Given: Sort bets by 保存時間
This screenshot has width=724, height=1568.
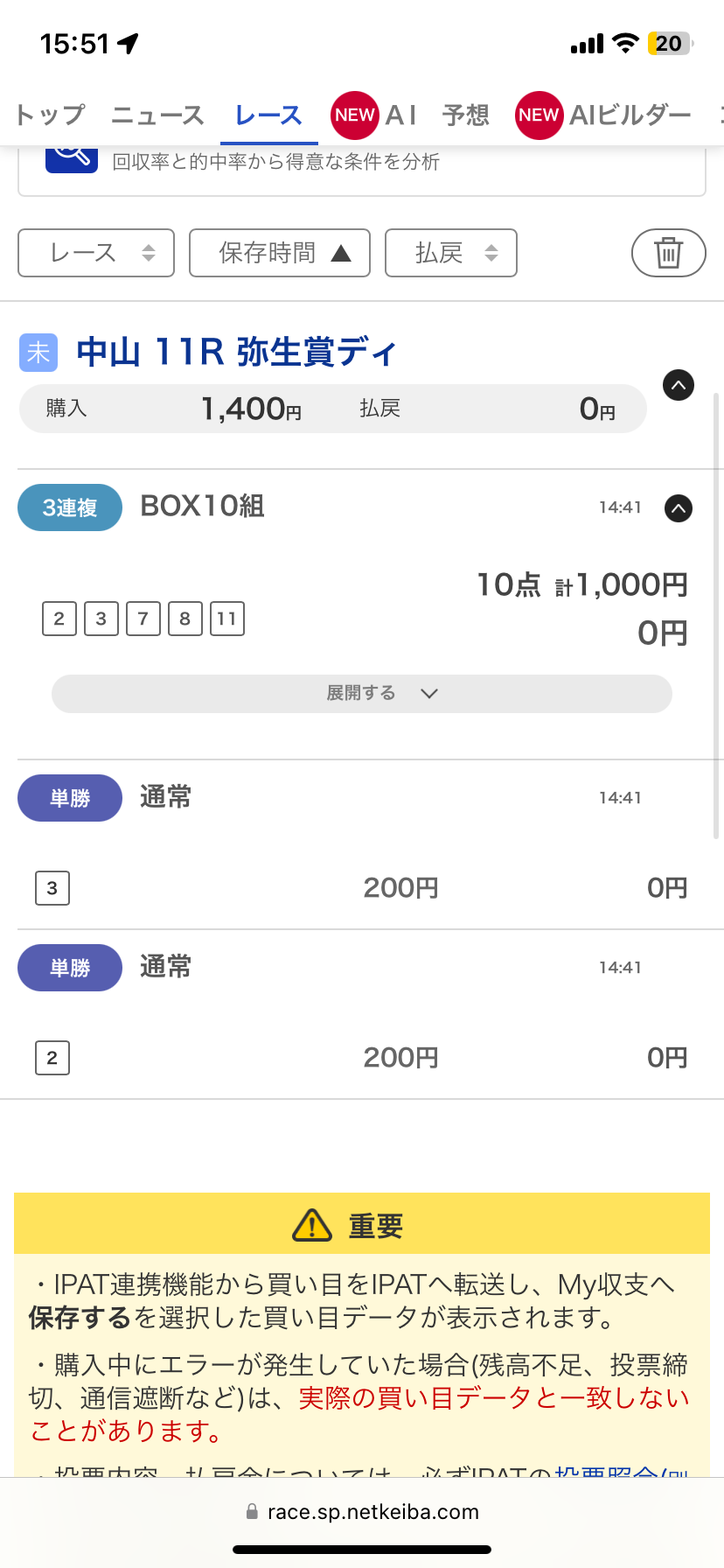Looking at the screenshot, I should coord(280,253).
